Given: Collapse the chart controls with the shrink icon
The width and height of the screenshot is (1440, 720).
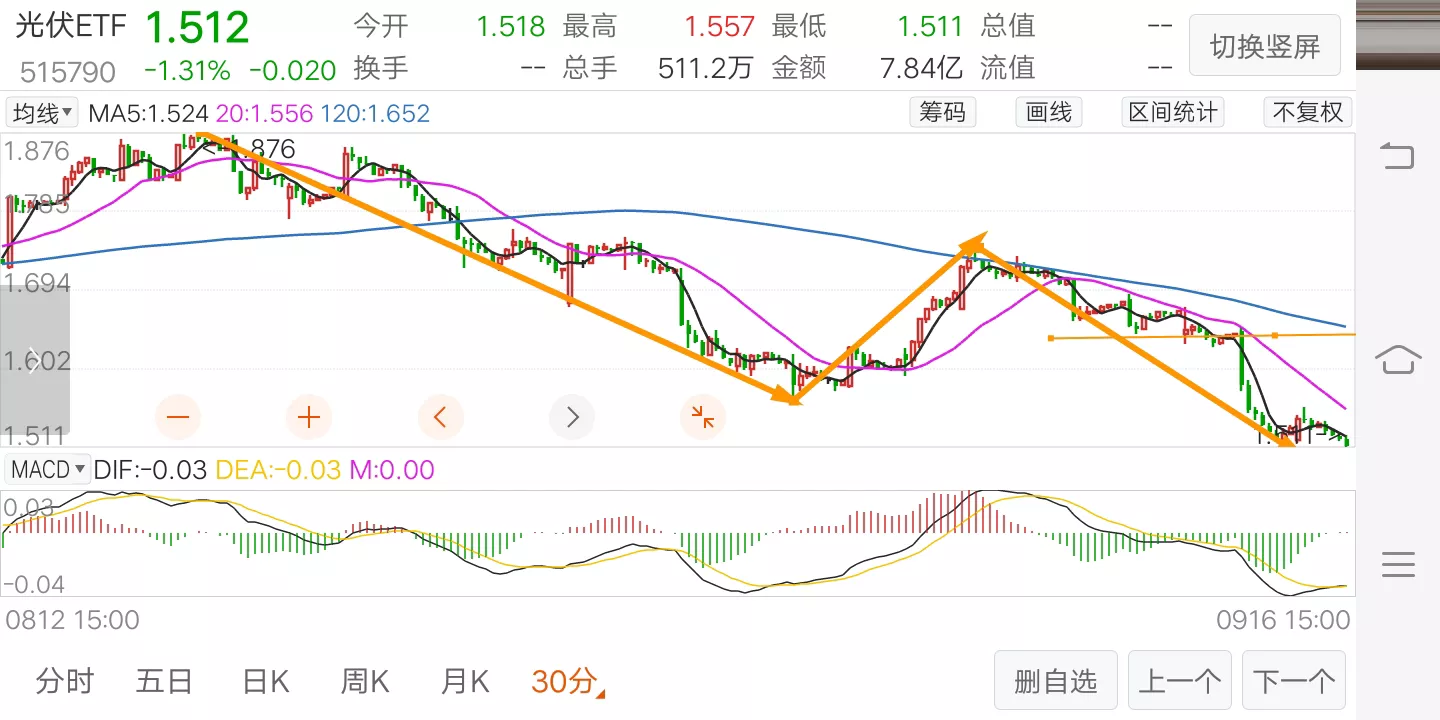Looking at the screenshot, I should pos(703,417).
